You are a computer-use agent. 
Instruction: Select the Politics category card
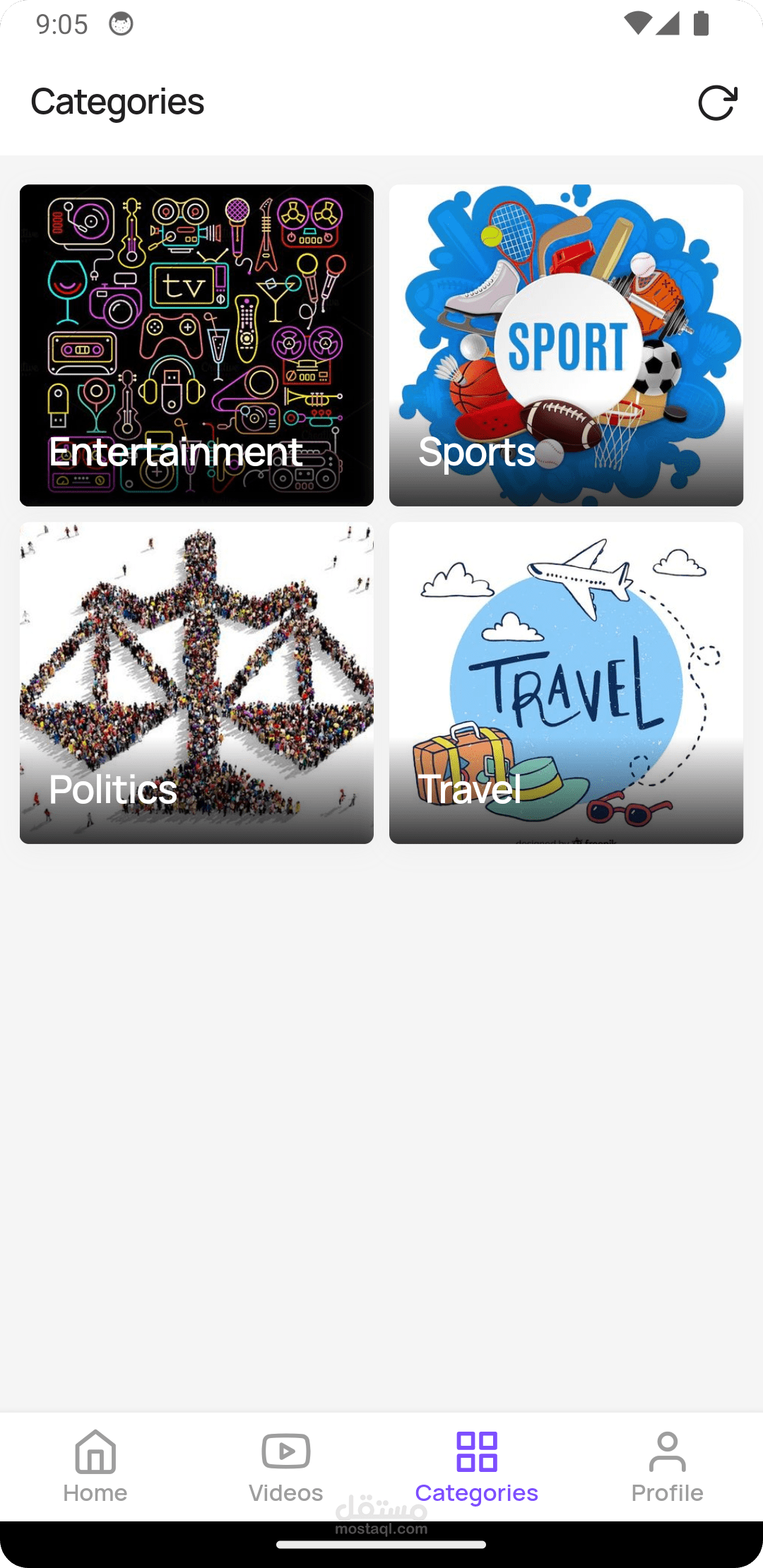coord(196,682)
